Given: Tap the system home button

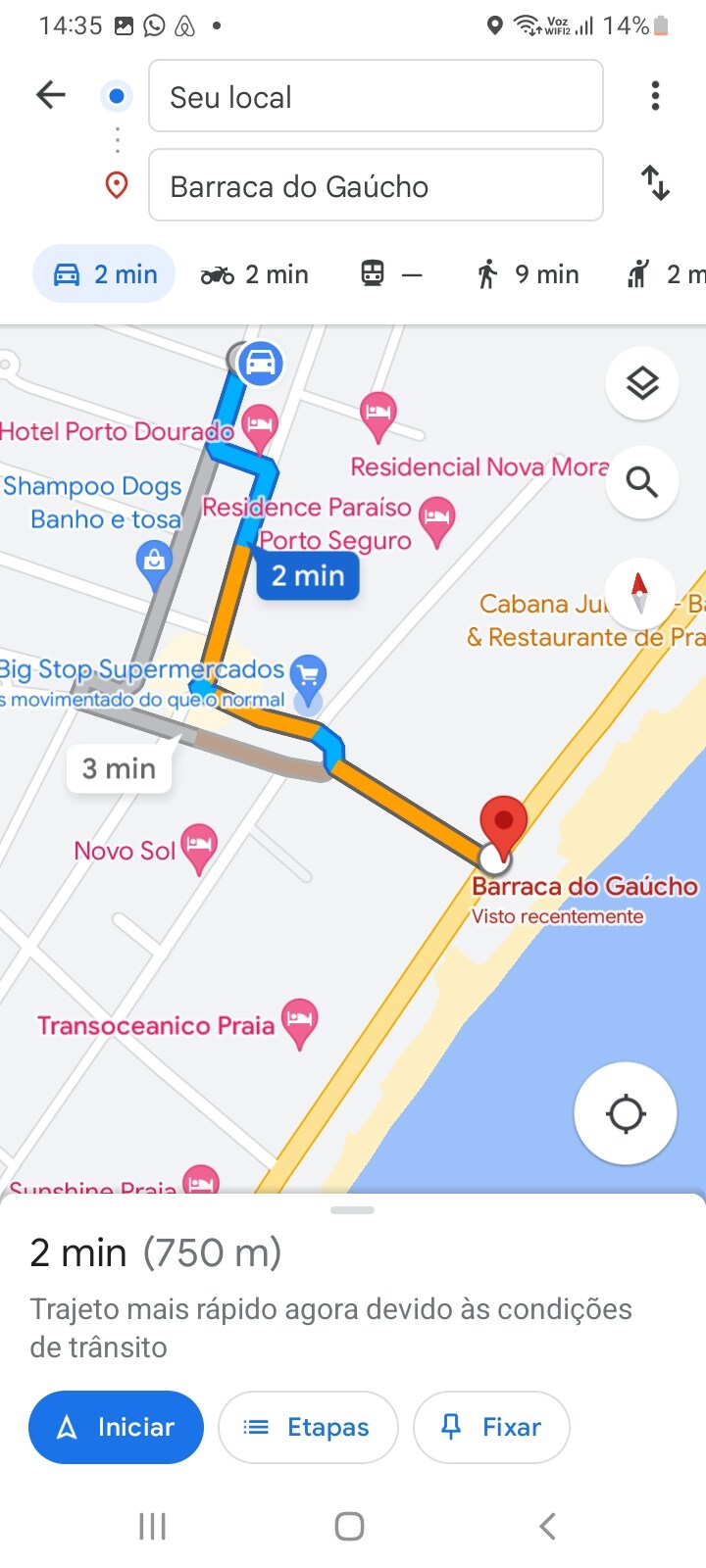Looking at the screenshot, I should [350, 1526].
